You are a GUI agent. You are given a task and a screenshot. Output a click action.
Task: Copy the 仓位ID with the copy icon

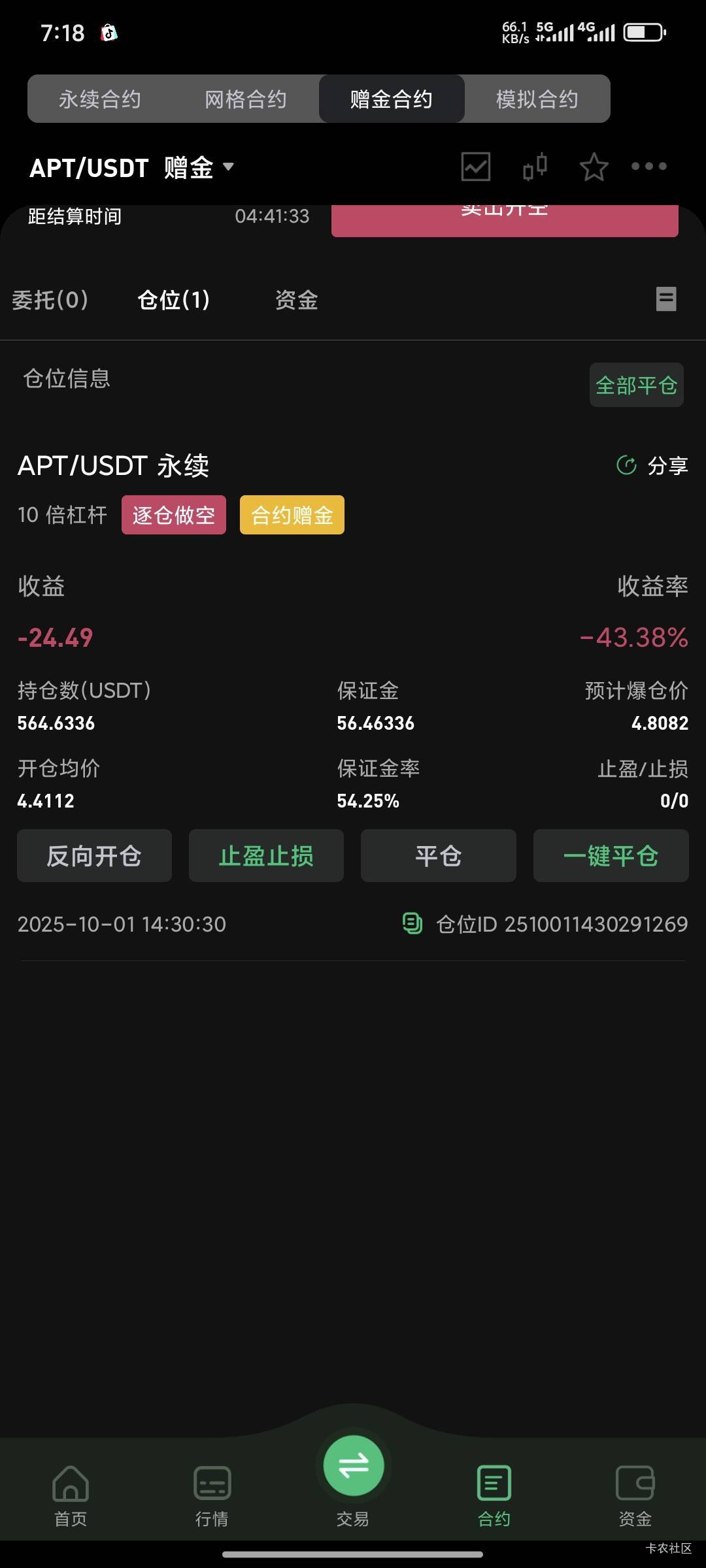coord(412,924)
